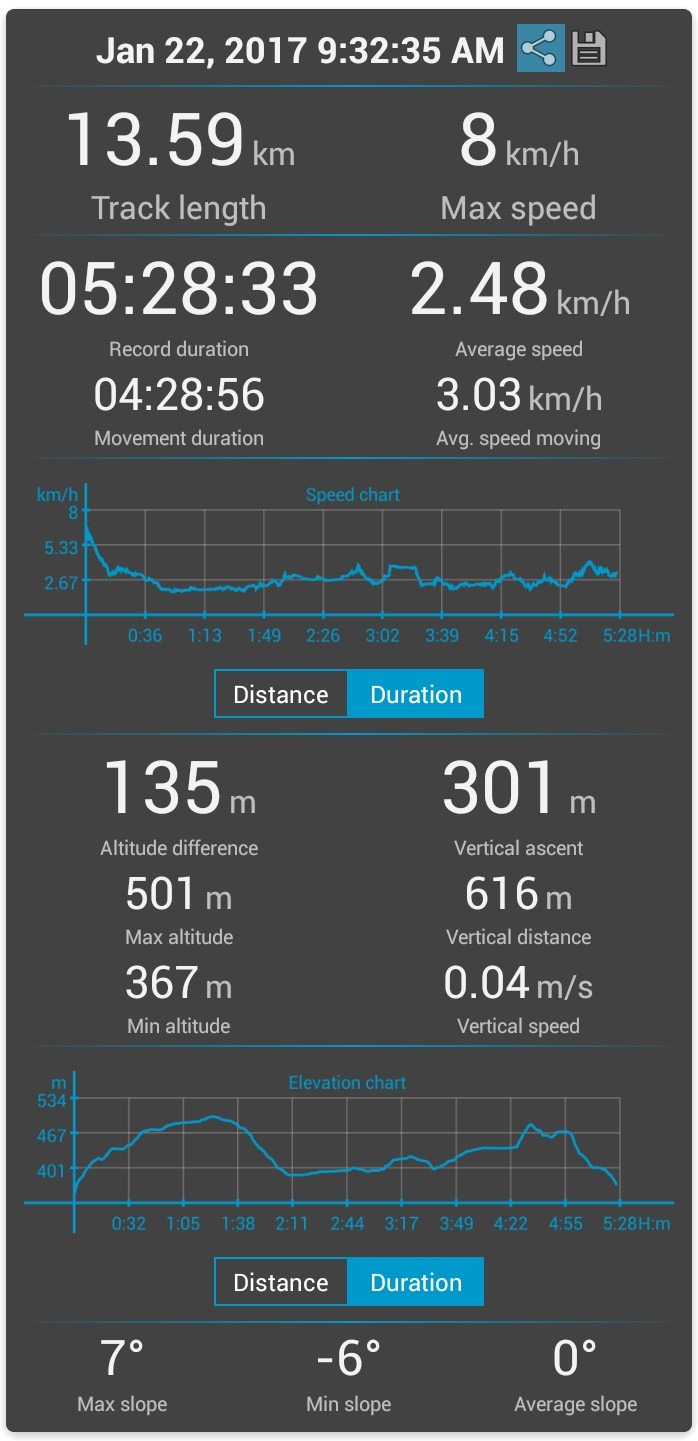Save the track with the floppy disk icon

(x=589, y=49)
